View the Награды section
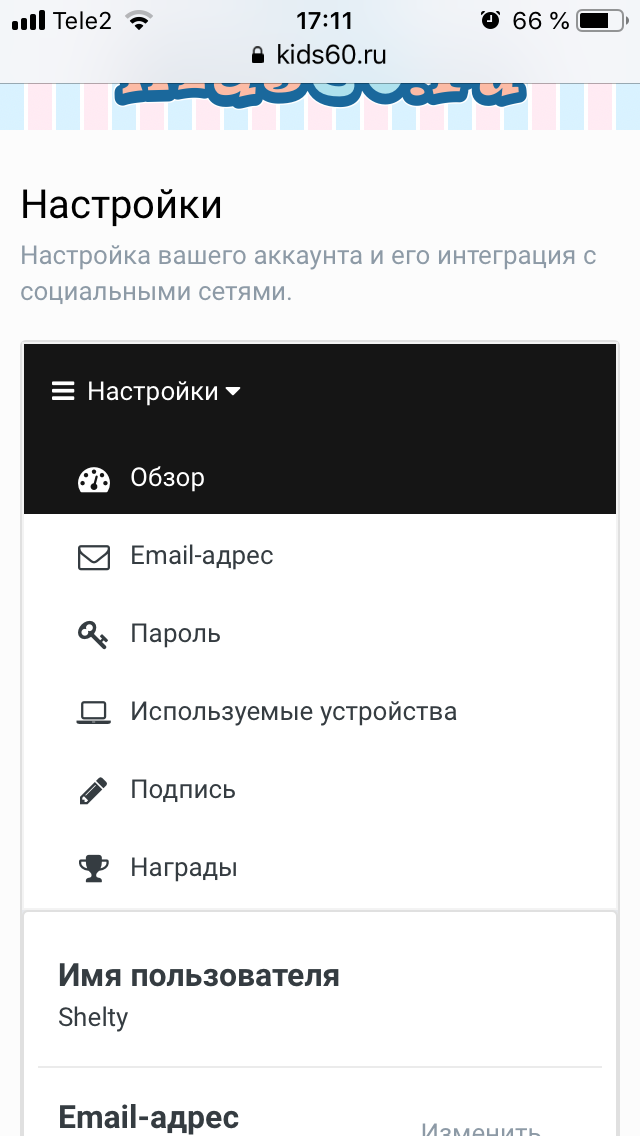The image size is (640, 1136). point(320,867)
